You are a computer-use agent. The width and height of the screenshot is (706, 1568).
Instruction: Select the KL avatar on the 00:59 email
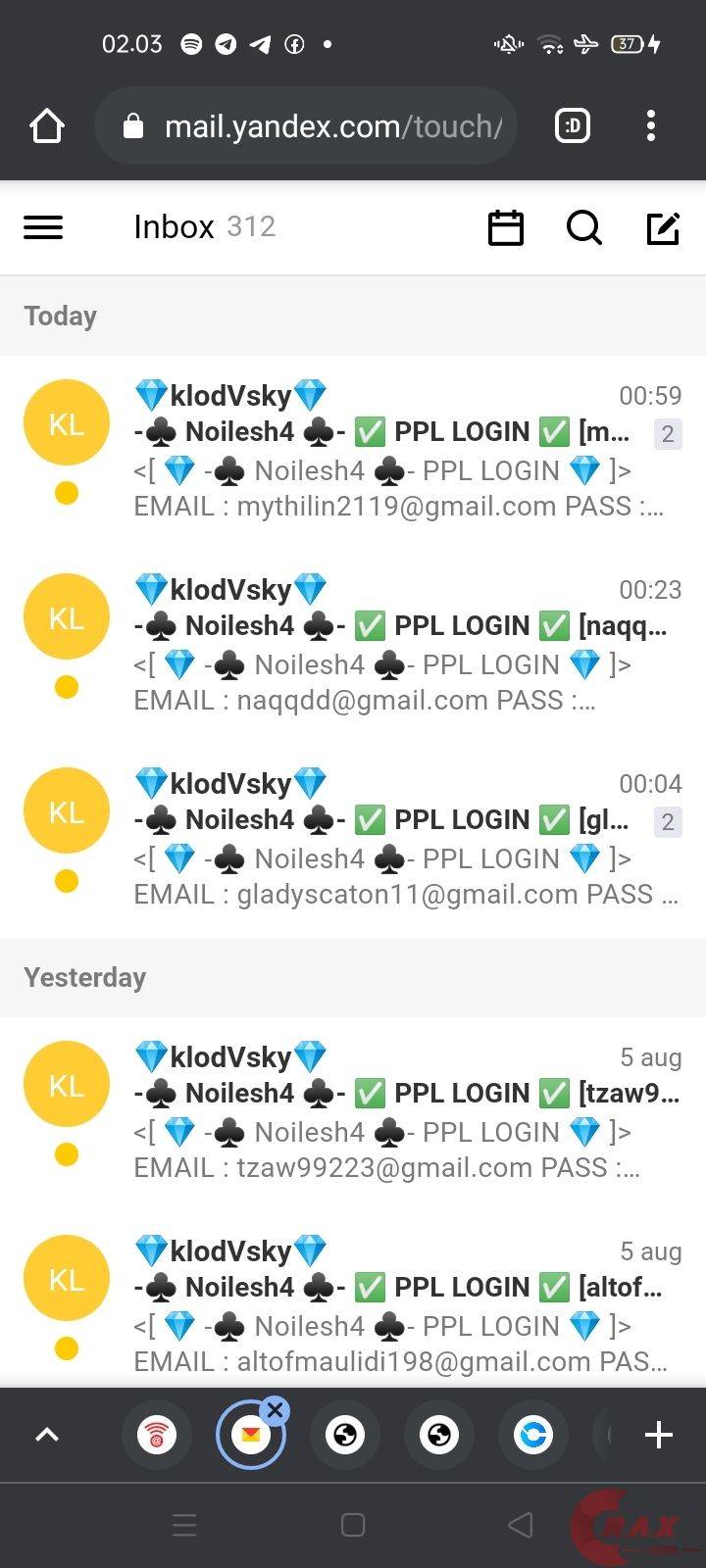(66, 423)
